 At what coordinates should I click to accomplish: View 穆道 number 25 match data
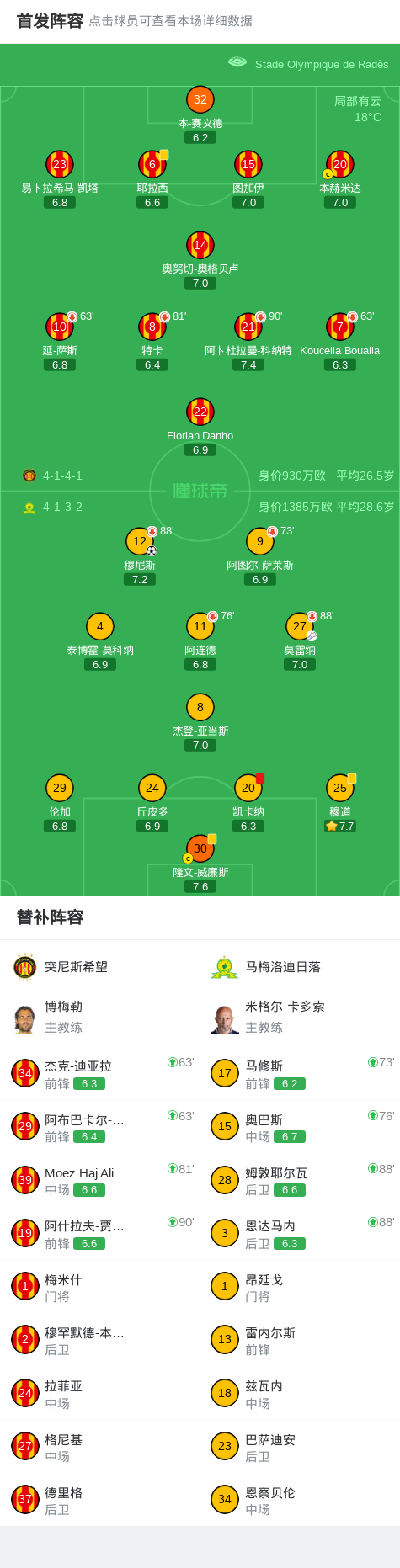pyautogui.click(x=340, y=803)
